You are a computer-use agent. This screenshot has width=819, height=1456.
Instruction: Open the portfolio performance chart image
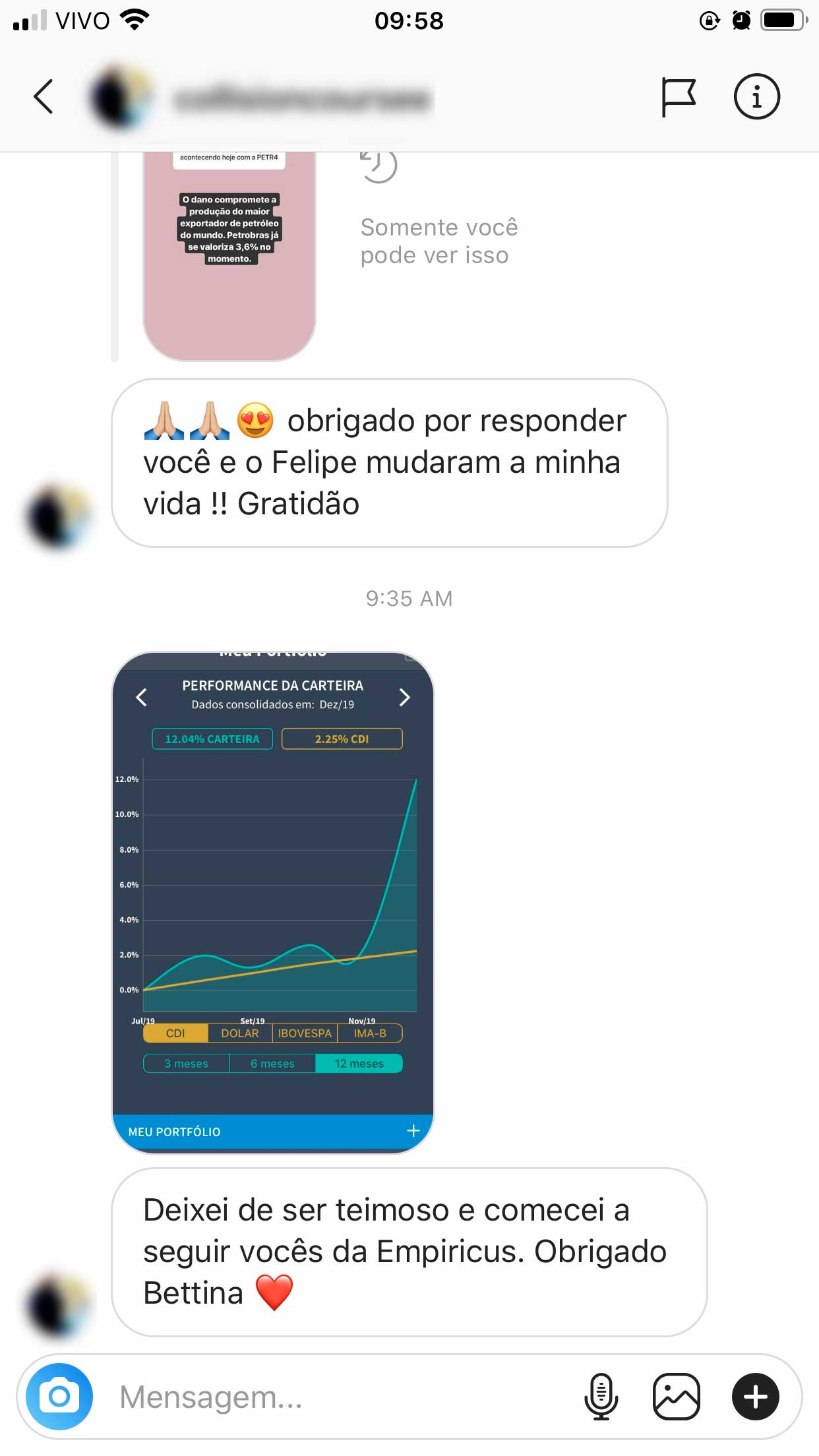pos(273,902)
